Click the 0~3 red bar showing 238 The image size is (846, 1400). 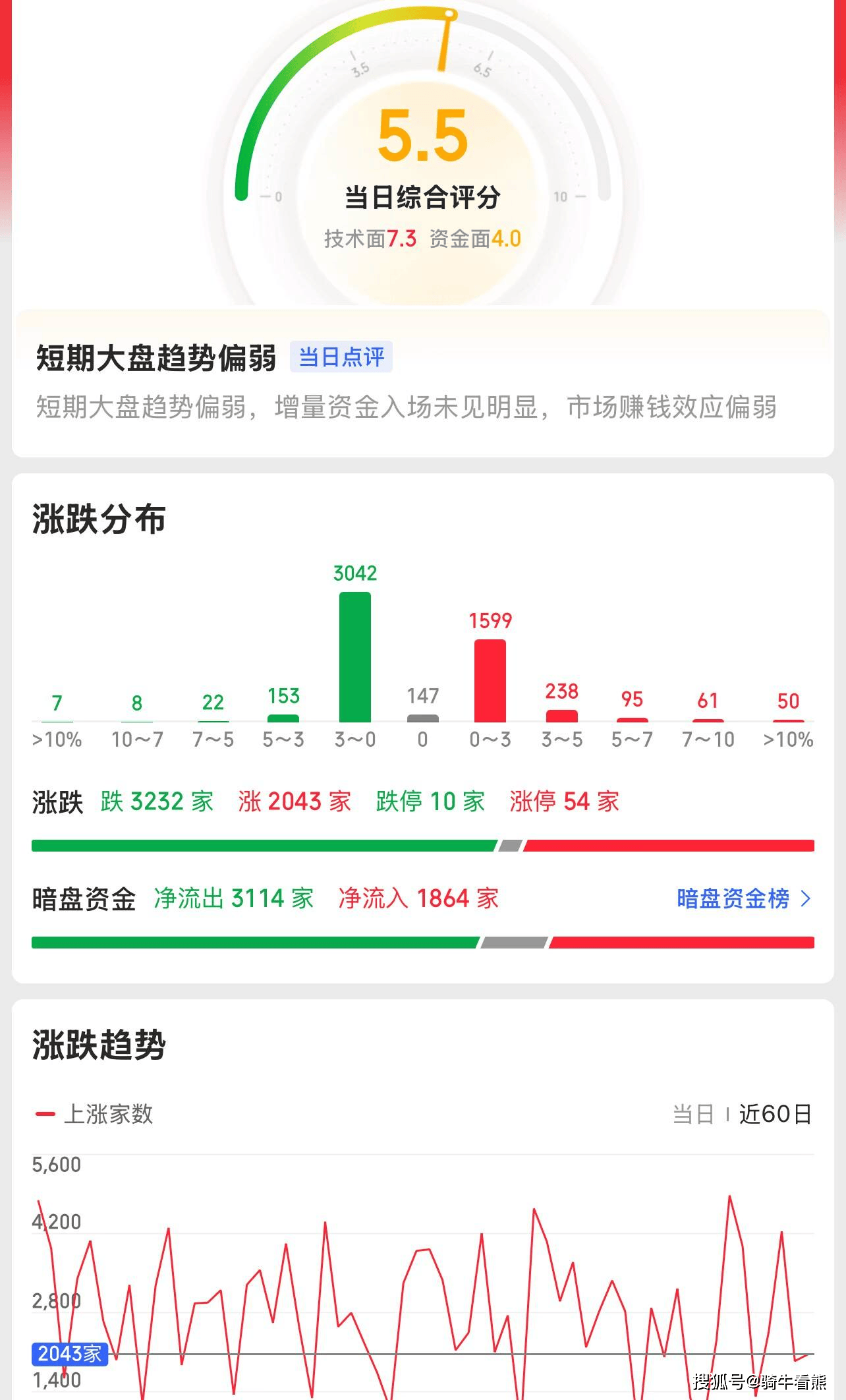pyautogui.click(x=561, y=717)
